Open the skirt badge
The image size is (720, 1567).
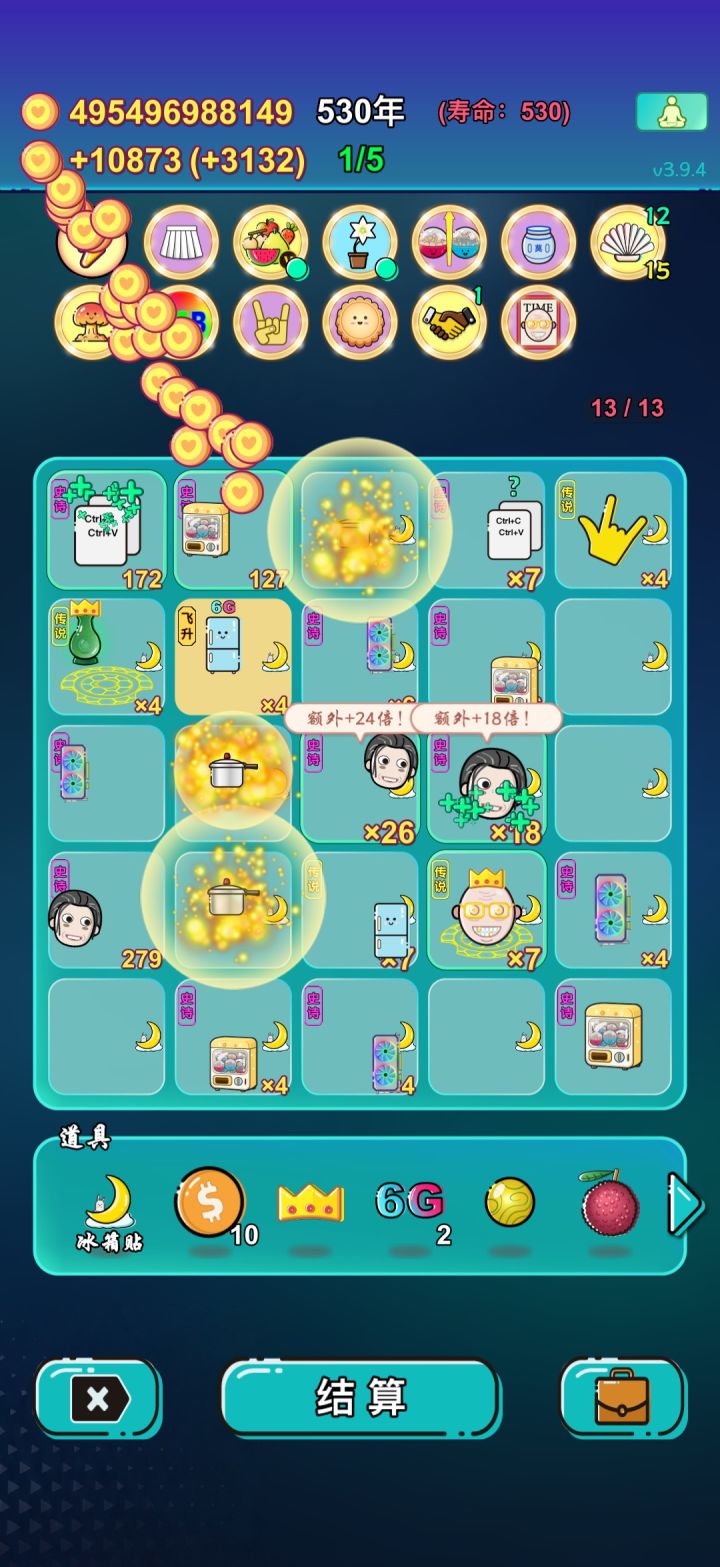[x=181, y=242]
